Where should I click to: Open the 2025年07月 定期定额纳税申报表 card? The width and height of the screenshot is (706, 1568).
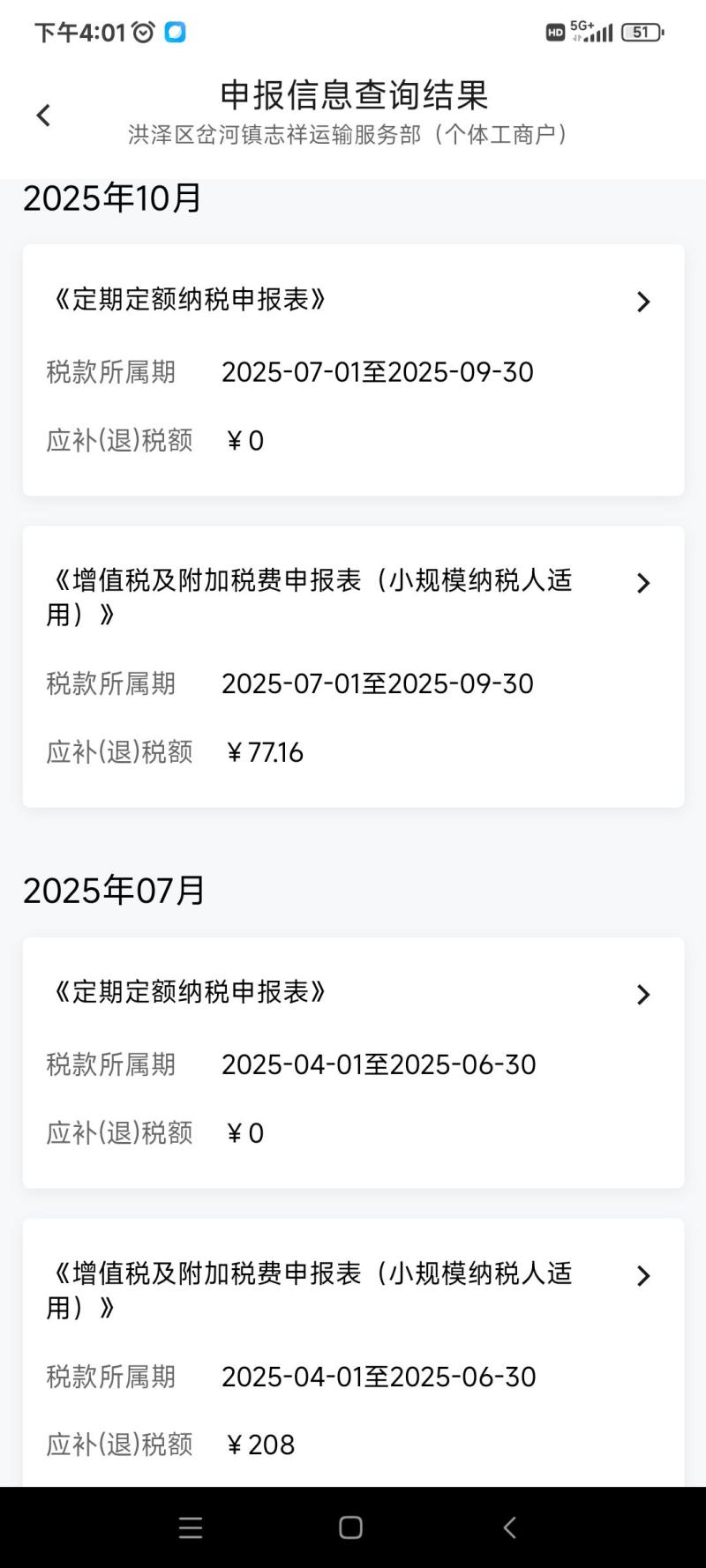pos(353,1062)
